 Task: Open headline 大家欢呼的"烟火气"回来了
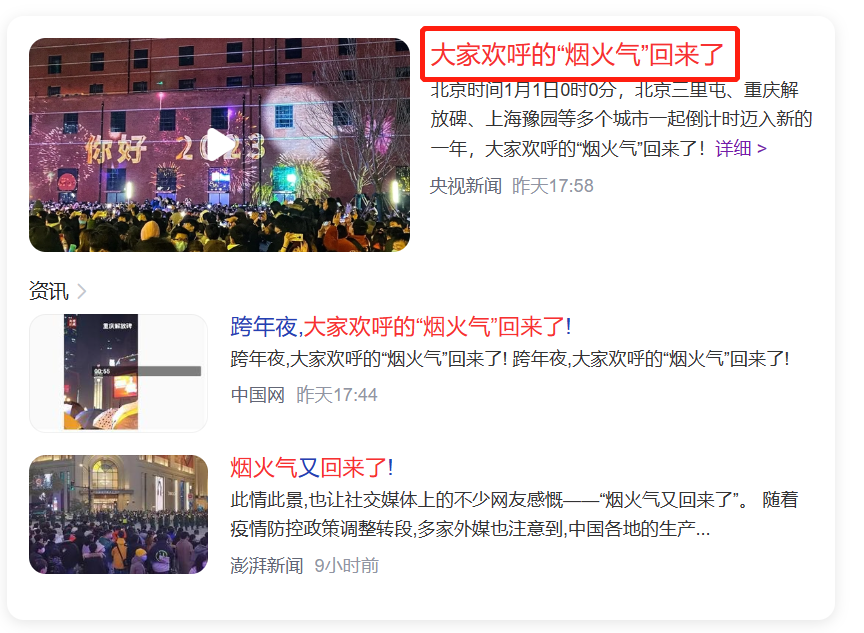point(579,54)
